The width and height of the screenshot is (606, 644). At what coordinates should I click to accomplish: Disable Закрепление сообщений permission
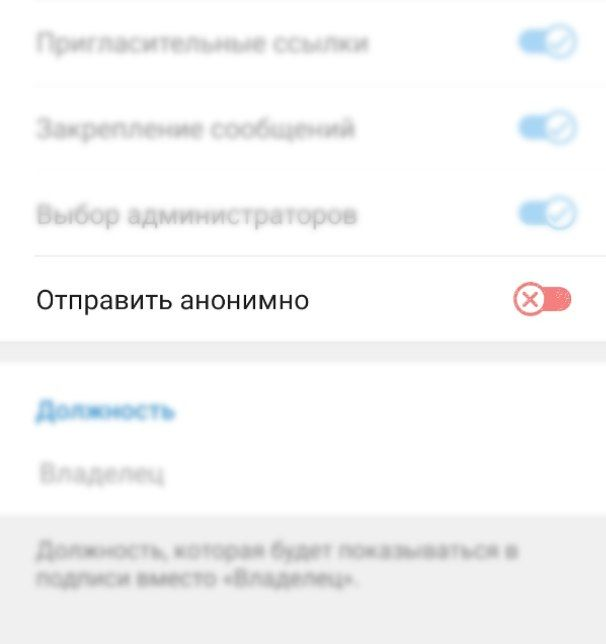pos(546,128)
